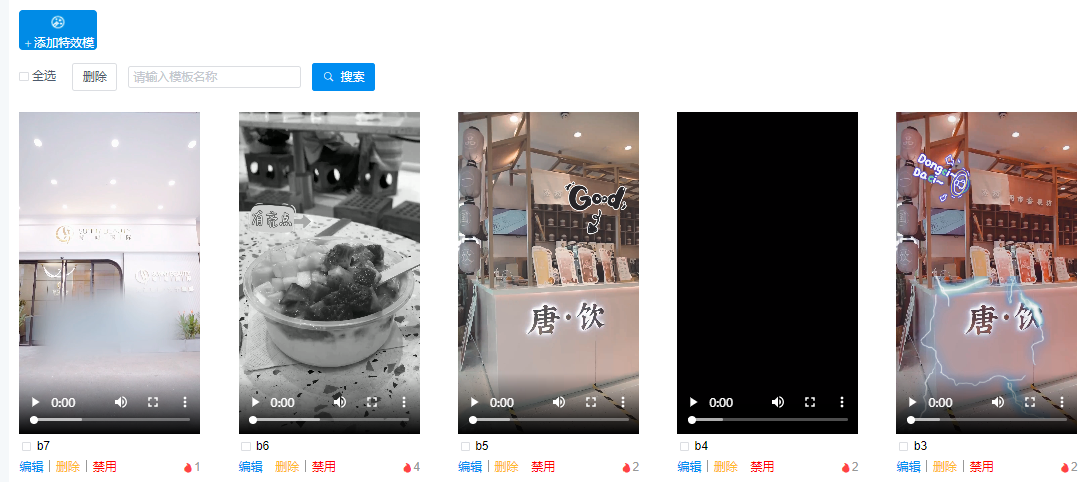Open 编辑 for template b5
Screen dimensions: 1090x482
point(470,467)
